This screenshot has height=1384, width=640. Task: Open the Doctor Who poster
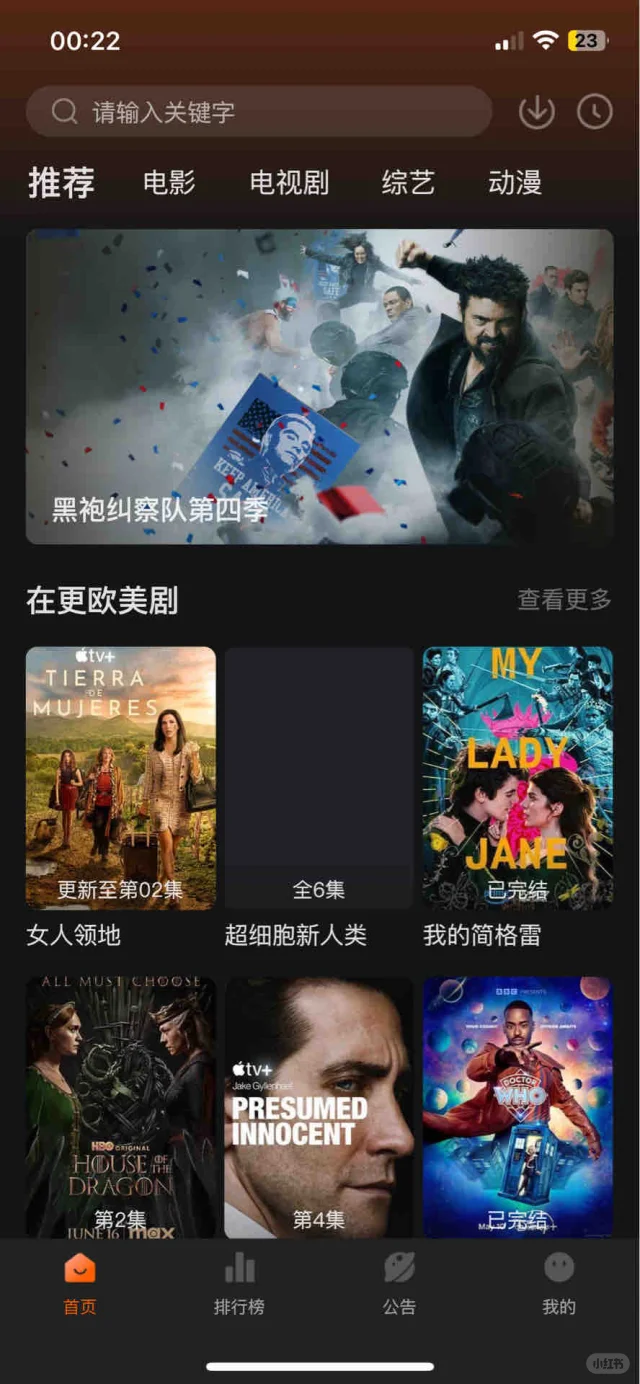point(518,1107)
